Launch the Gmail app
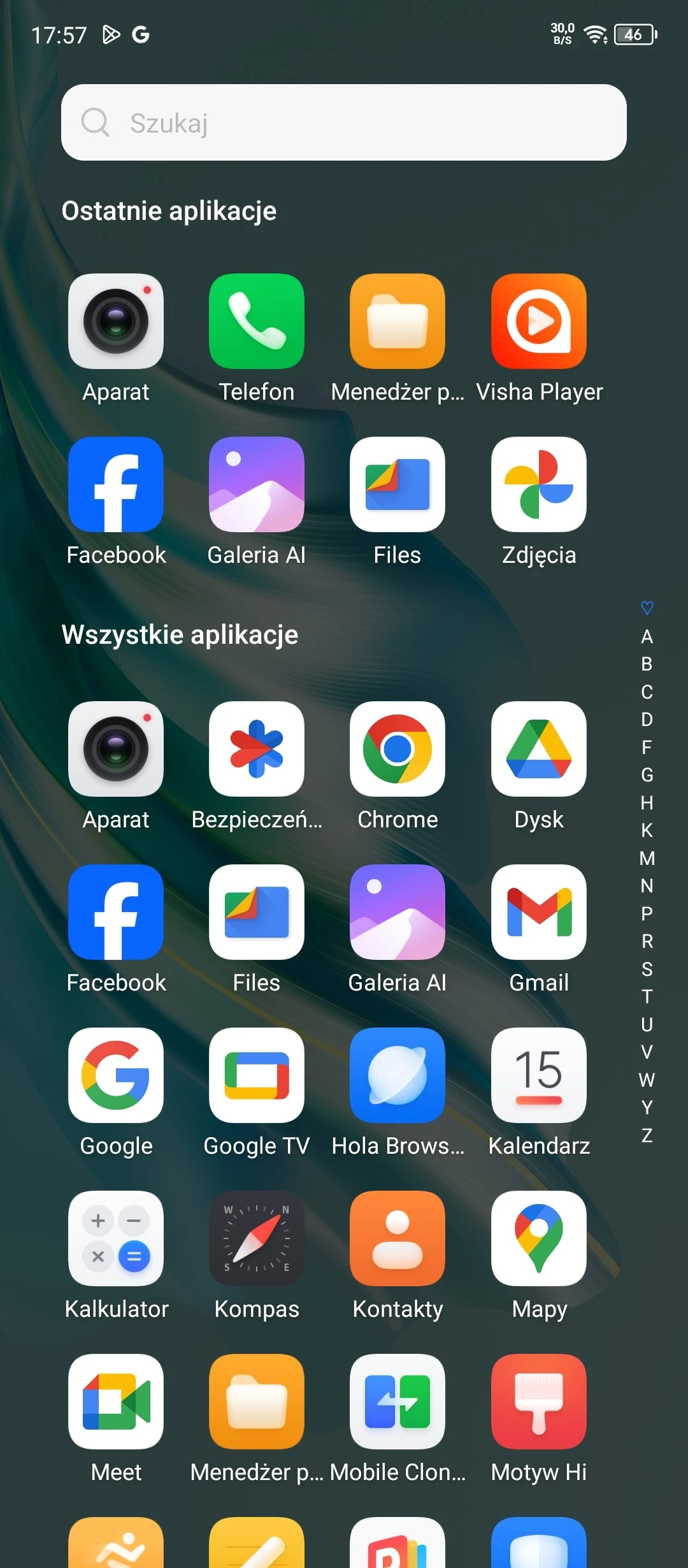The image size is (688, 1568). [539, 913]
